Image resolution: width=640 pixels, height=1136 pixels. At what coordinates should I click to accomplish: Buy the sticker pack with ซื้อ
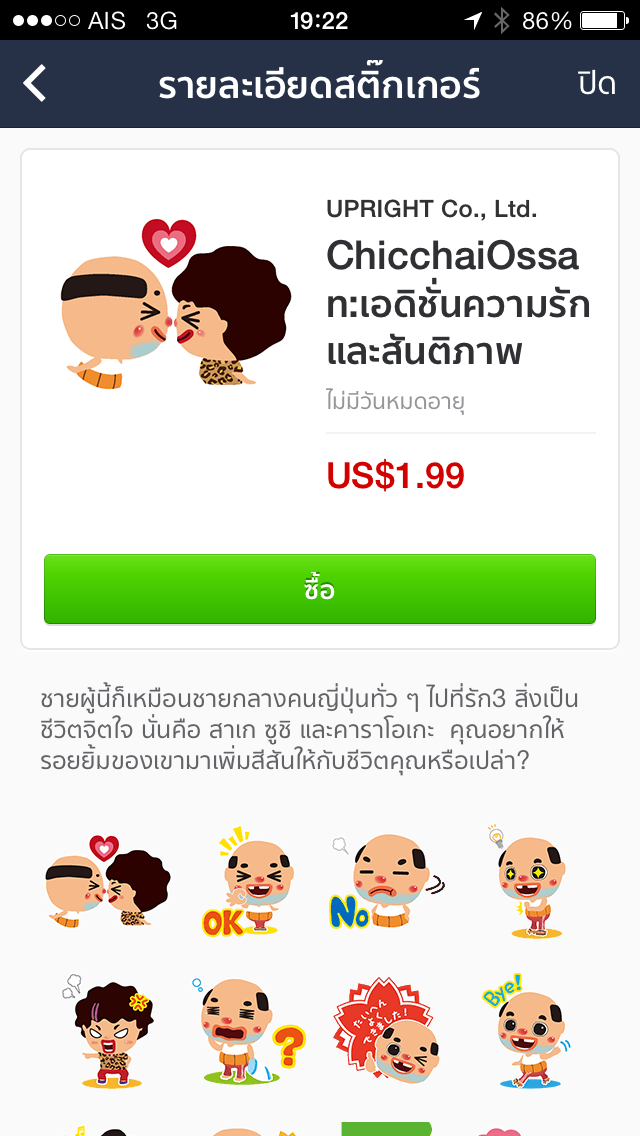coord(320,589)
